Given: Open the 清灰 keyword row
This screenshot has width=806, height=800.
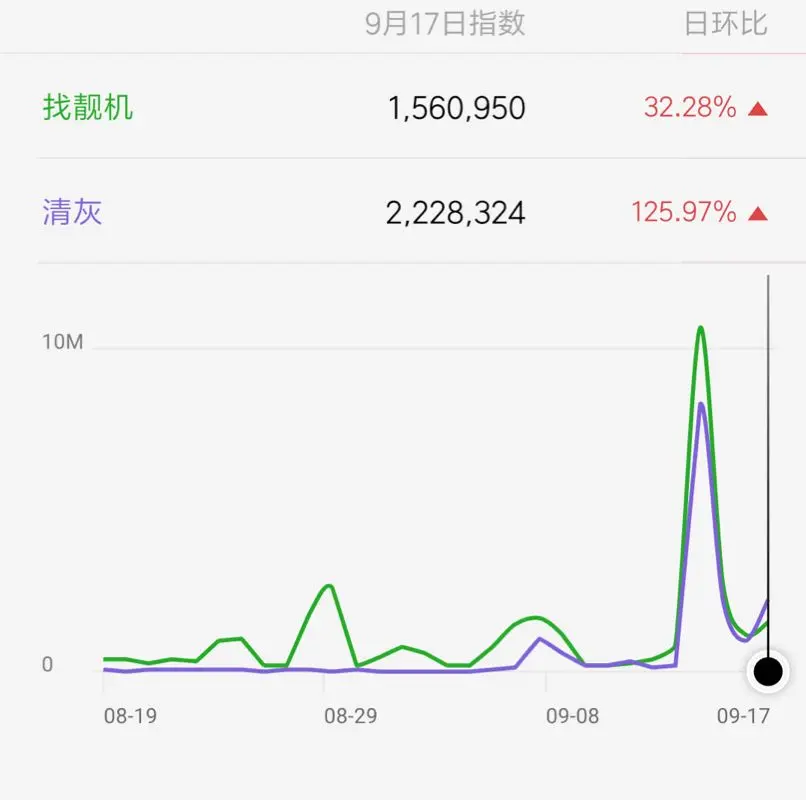Looking at the screenshot, I should (405, 211).
